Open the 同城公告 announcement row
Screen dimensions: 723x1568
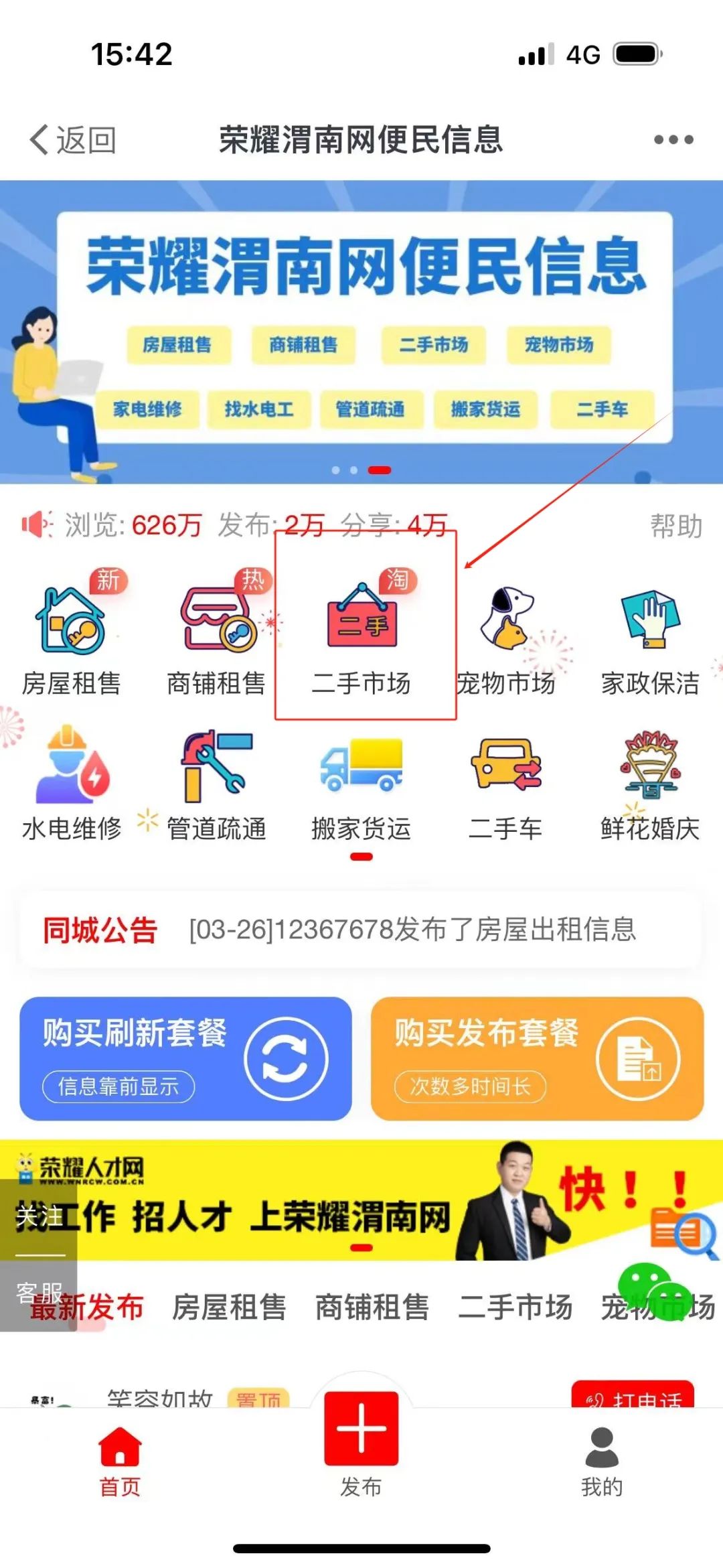tap(361, 930)
